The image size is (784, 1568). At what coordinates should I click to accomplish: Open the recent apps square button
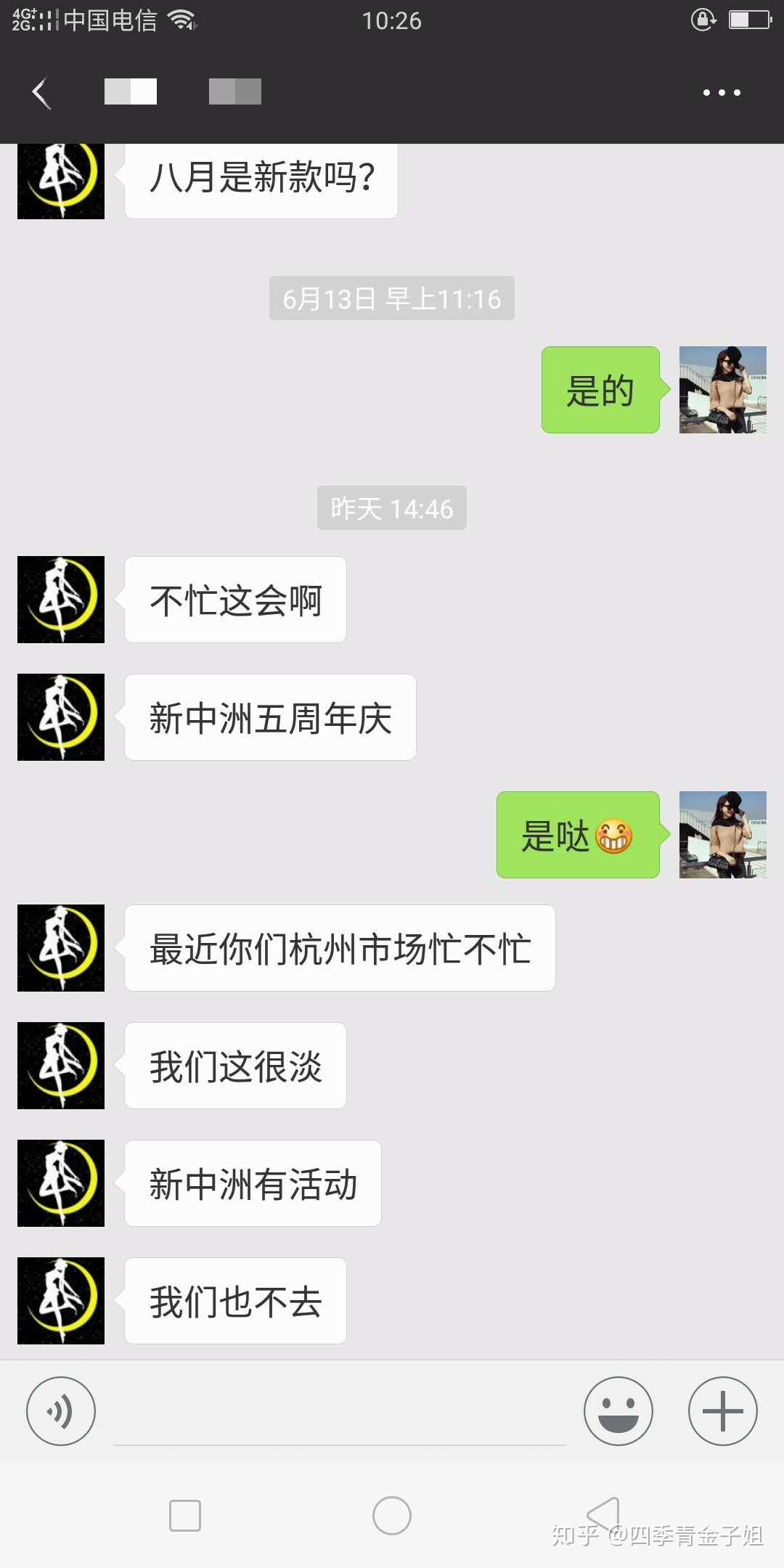[185, 1516]
